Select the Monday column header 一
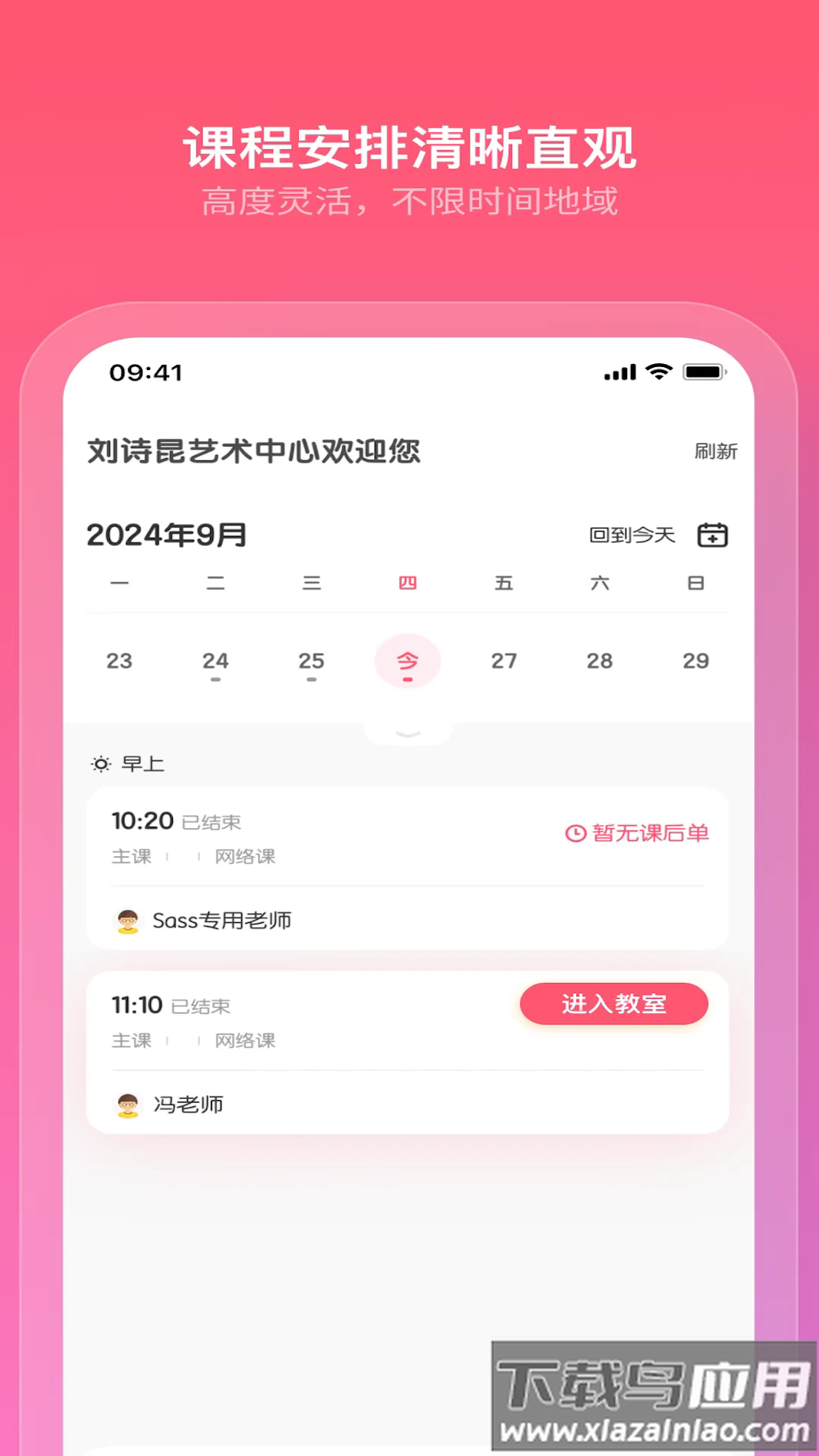The width and height of the screenshot is (819, 1456). tap(120, 582)
